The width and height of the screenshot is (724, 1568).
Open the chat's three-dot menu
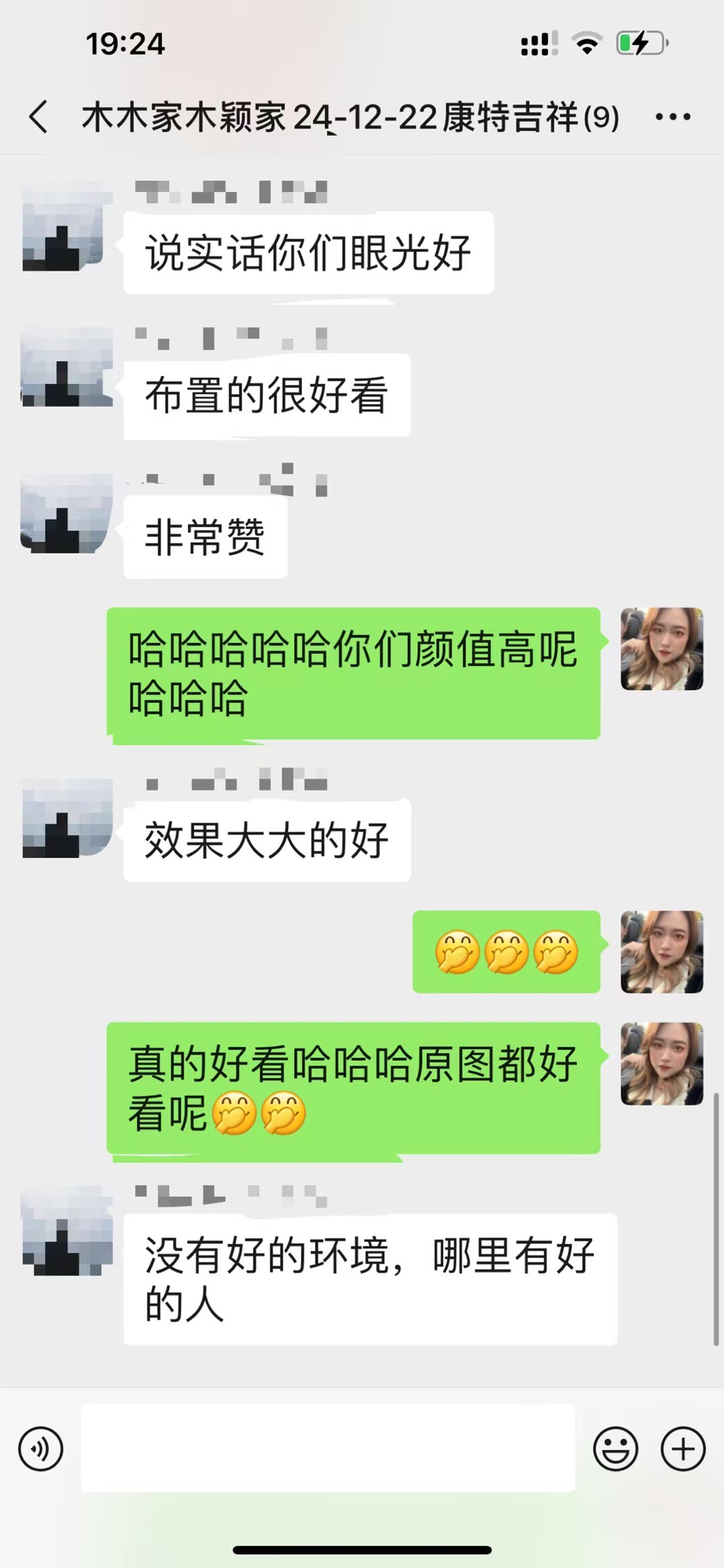tap(672, 117)
